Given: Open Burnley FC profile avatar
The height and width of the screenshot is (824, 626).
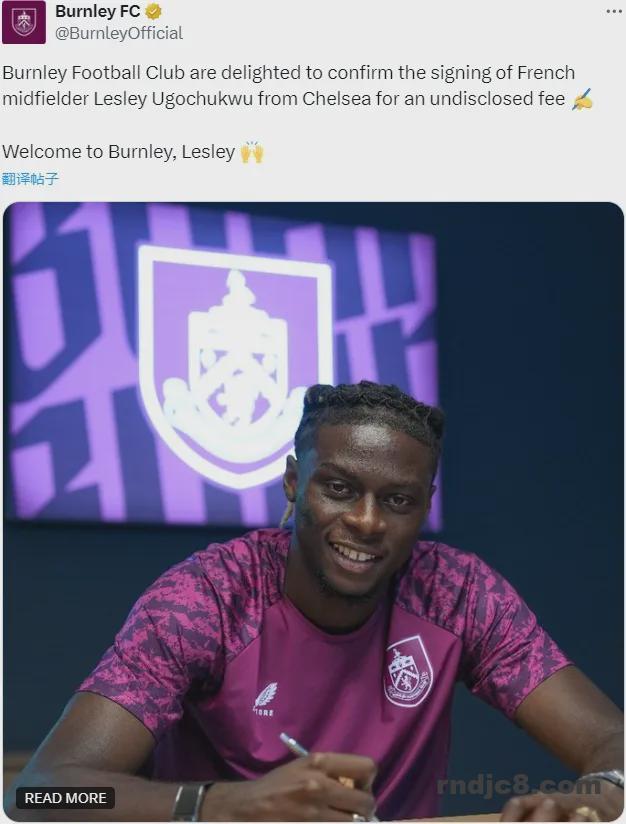Looking at the screenshot, I should click(x=23, y=22).
